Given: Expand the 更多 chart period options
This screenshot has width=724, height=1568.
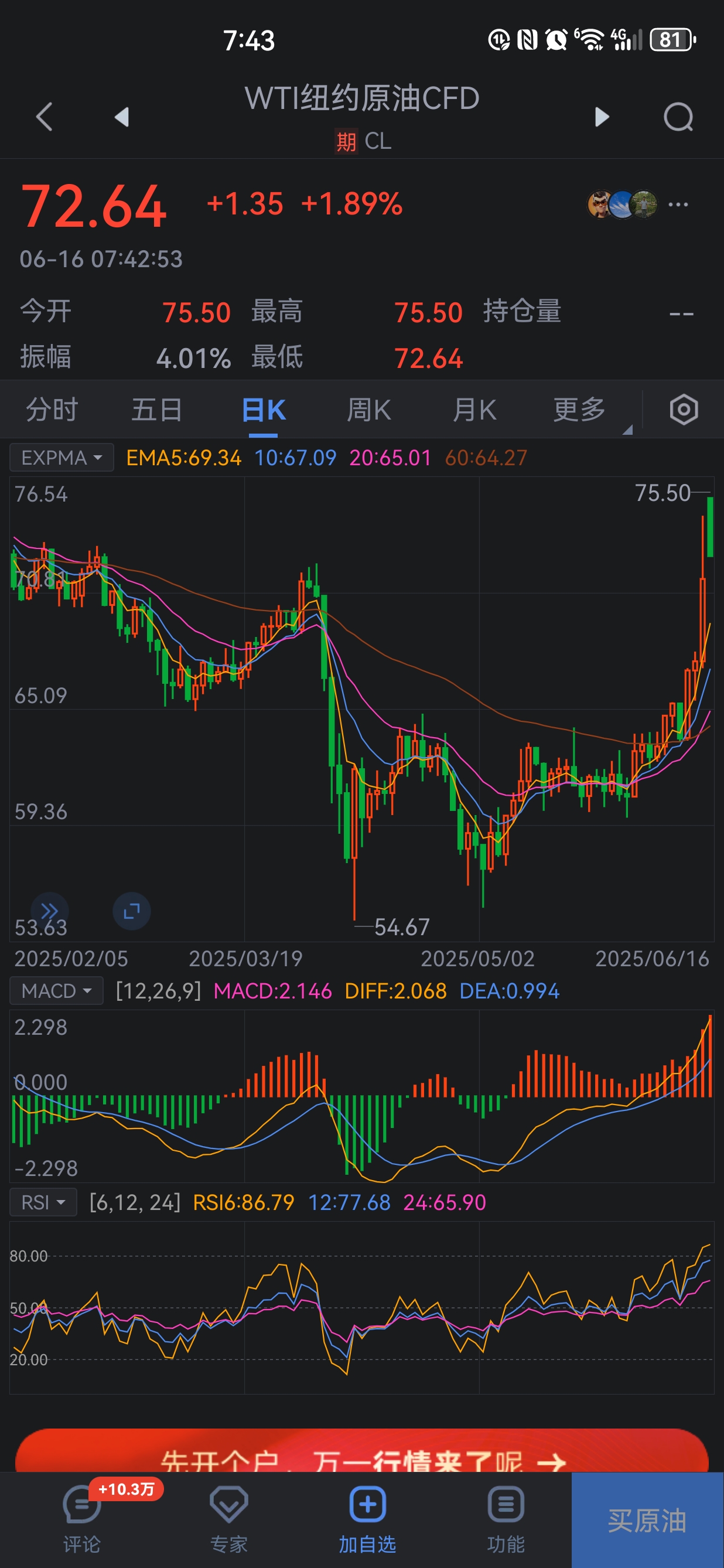Looking at the screenshot, I should pos(580,410).
